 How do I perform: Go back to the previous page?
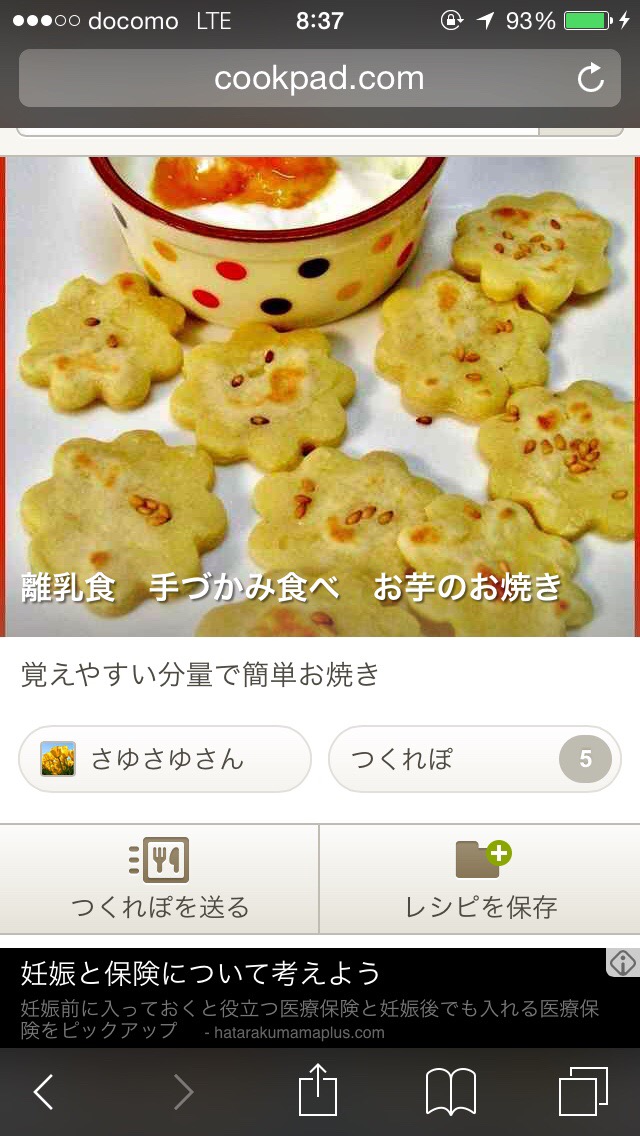coord(44,1092)
